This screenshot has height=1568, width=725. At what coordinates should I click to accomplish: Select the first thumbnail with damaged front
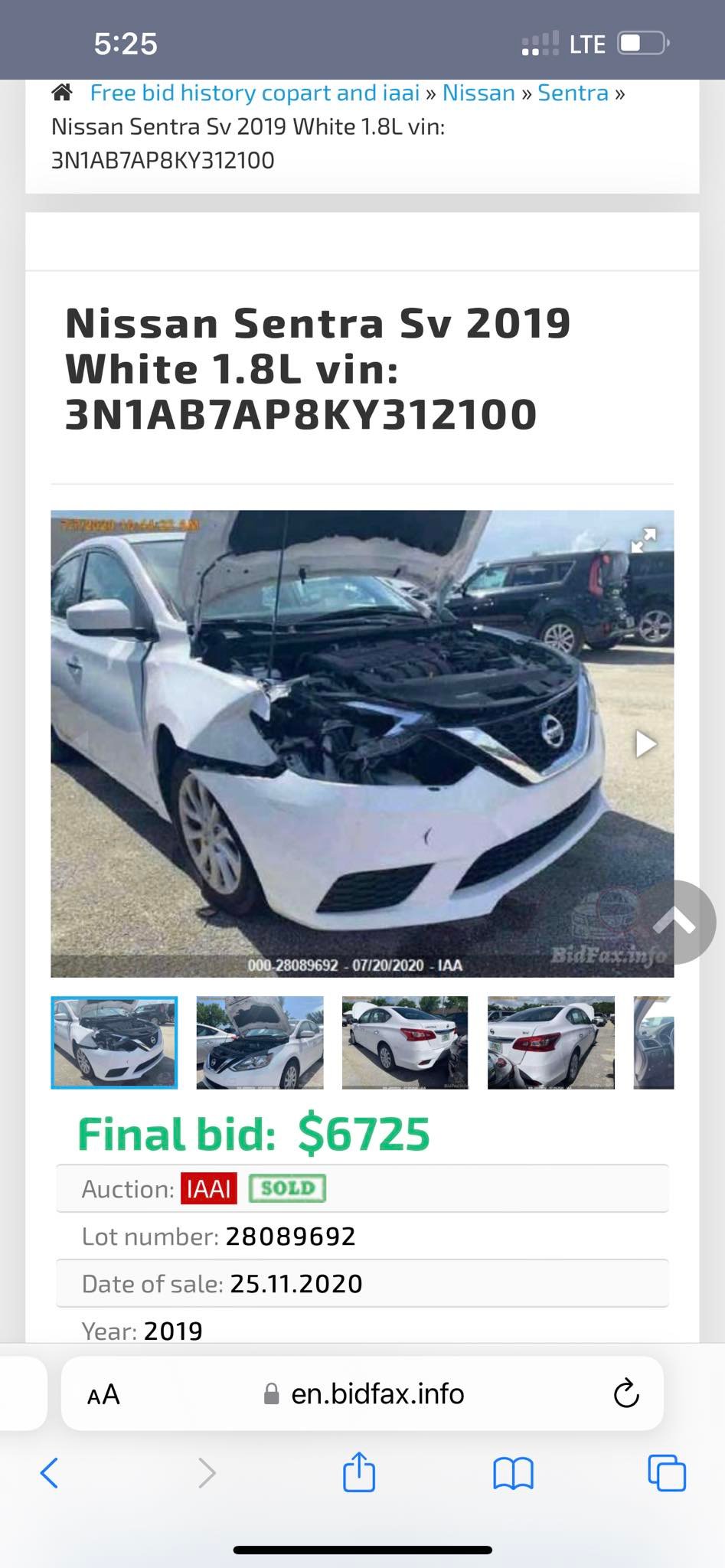[x=114, y=1042]
